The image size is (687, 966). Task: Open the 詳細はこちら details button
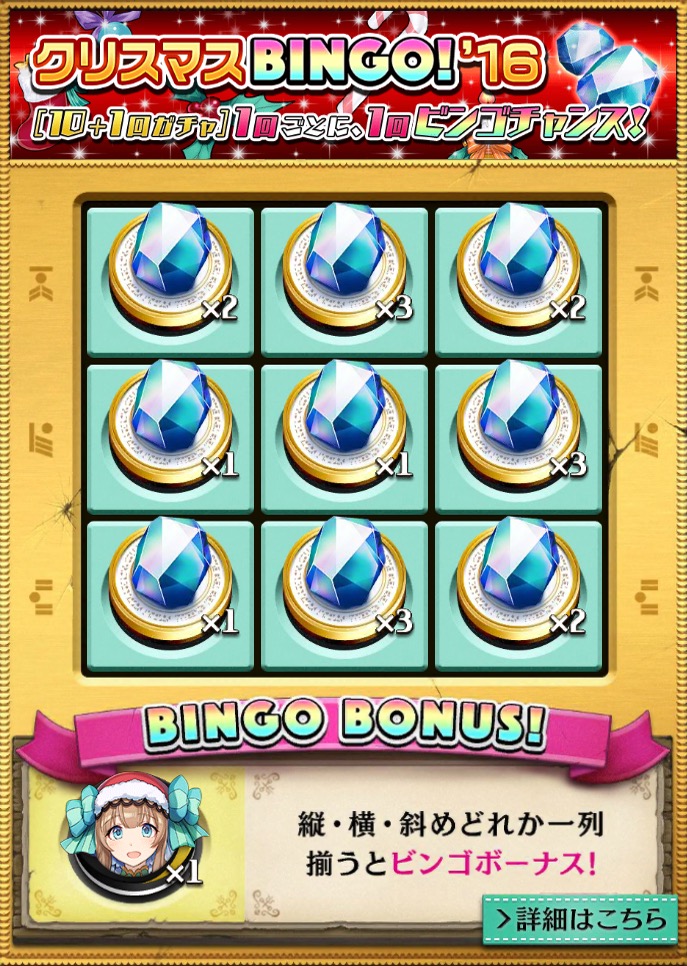point(579,917)
